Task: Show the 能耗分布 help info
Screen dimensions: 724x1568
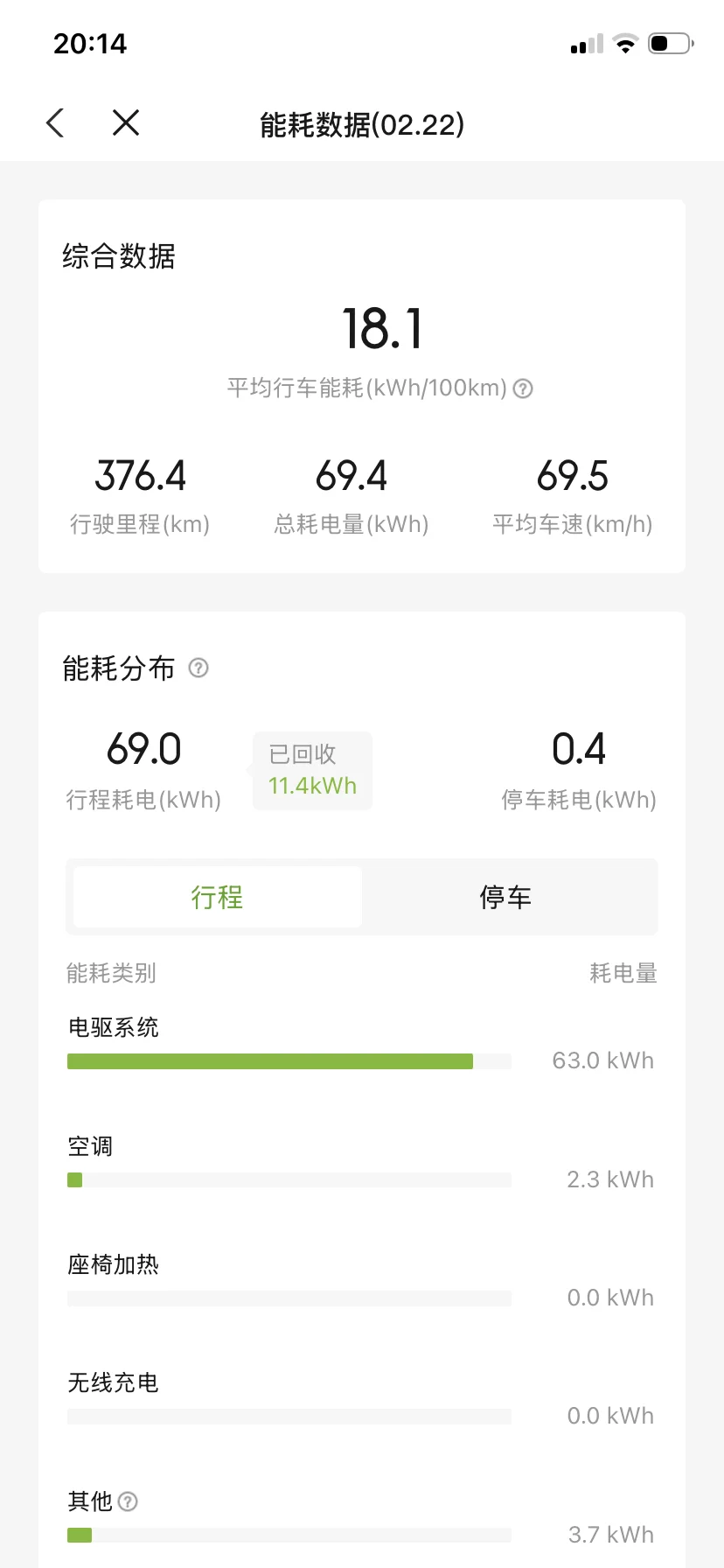Action: pyautogui.click(x=199, y=668)
